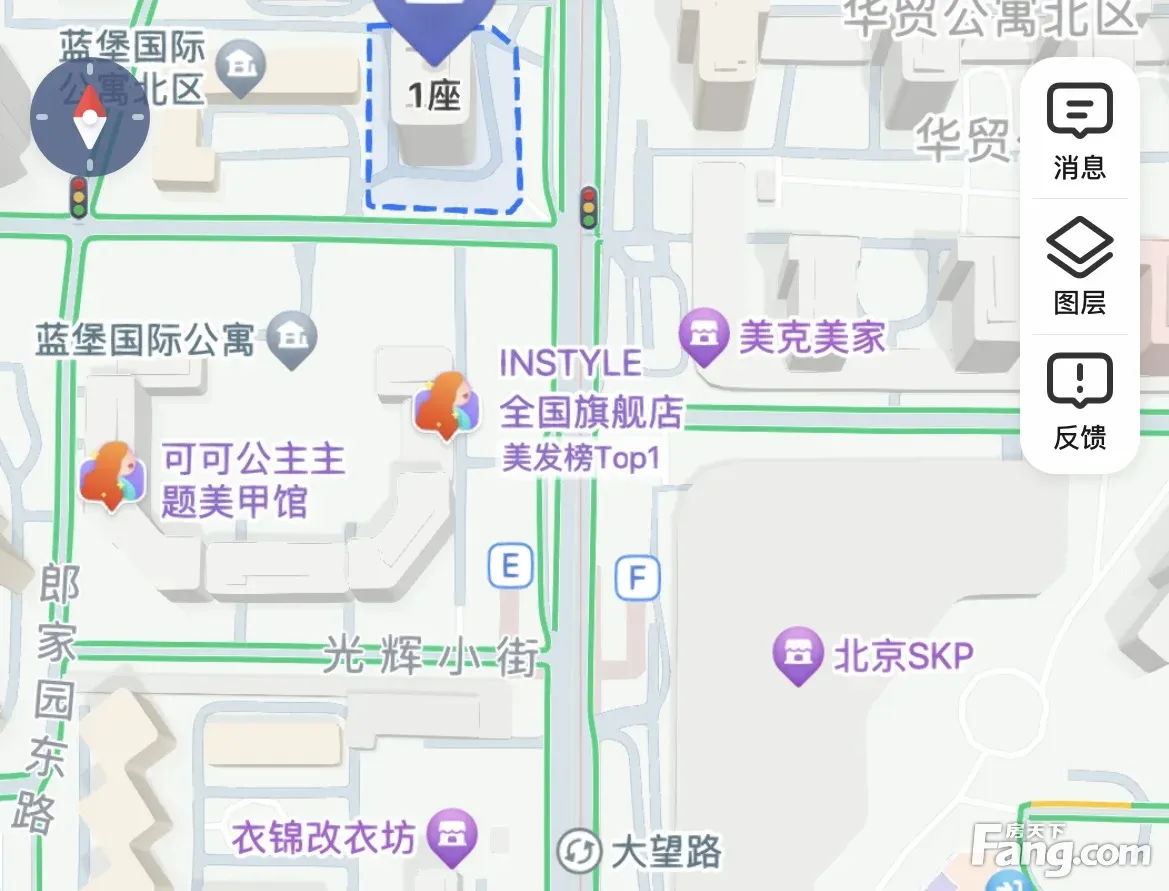Select the 美克美家 store marker
The width and height of the screenshot is (1169, 891).
[702, 335]
